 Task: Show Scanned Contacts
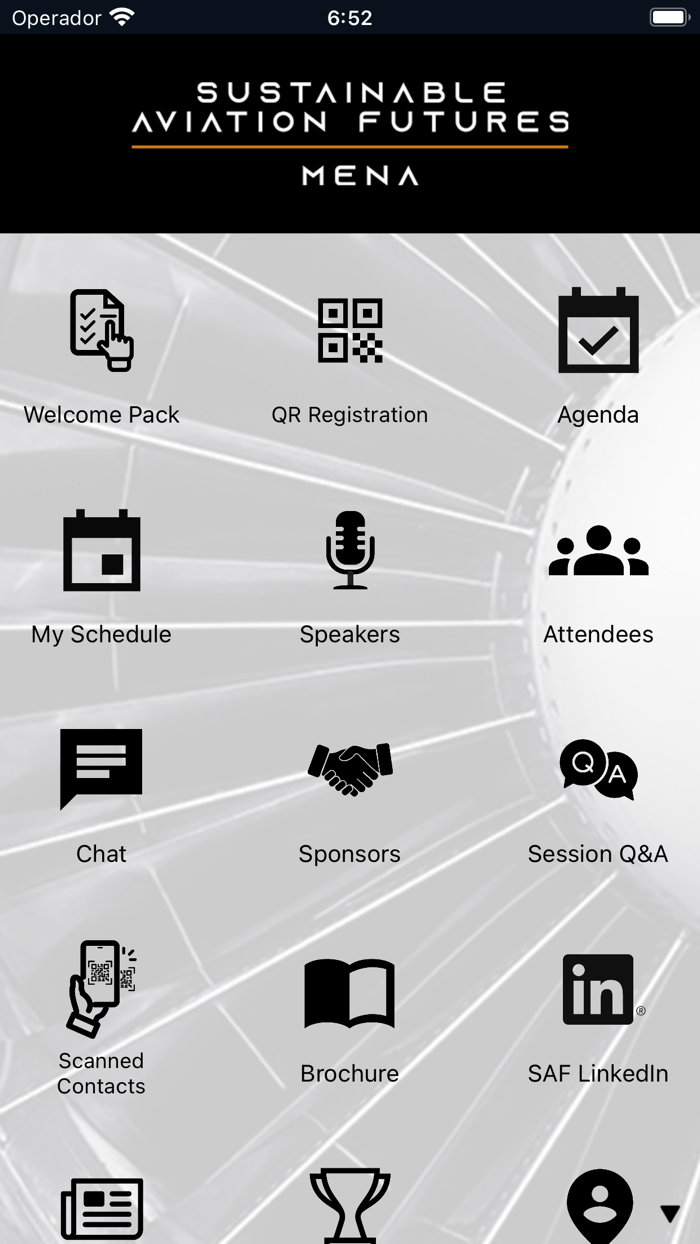(x=101, y=1015)
